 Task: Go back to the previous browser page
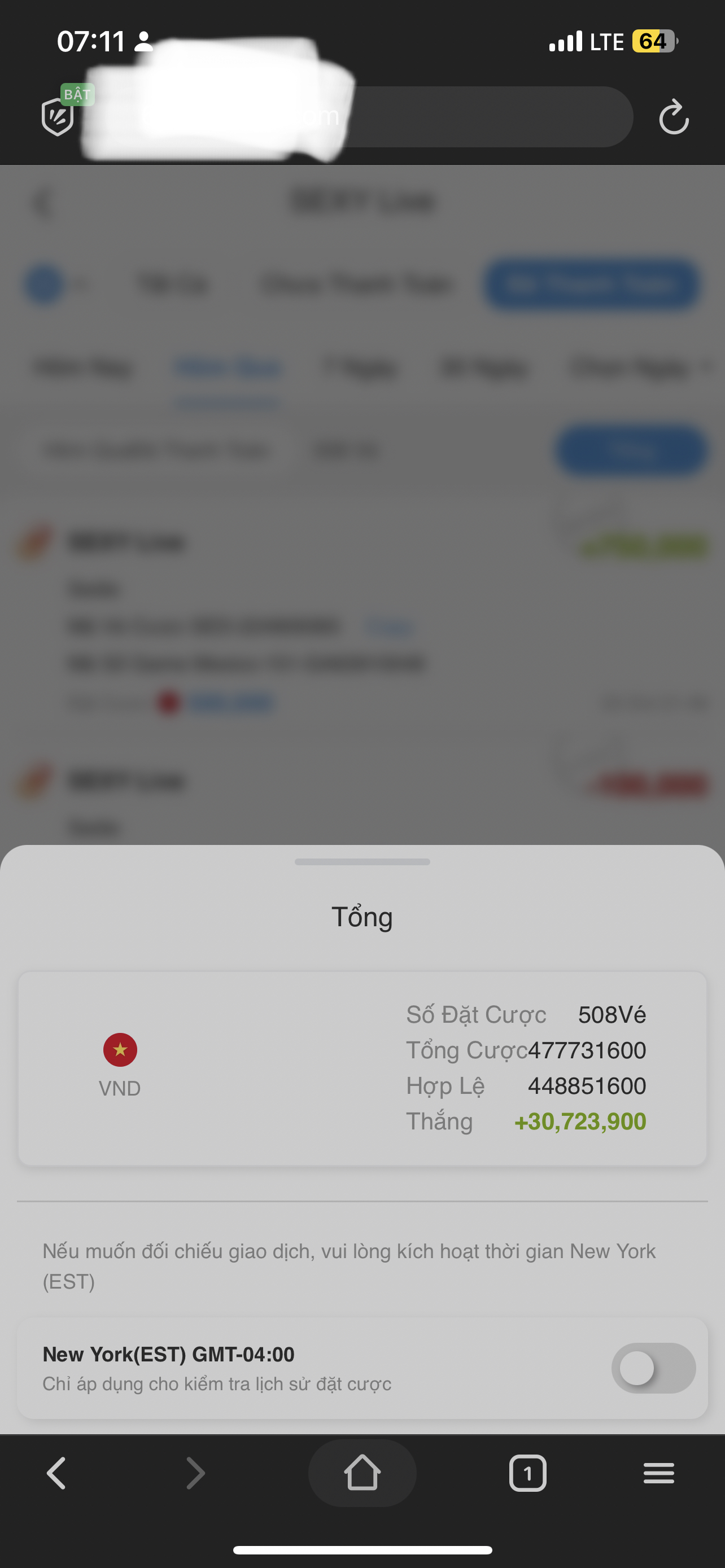[56, 1473]
